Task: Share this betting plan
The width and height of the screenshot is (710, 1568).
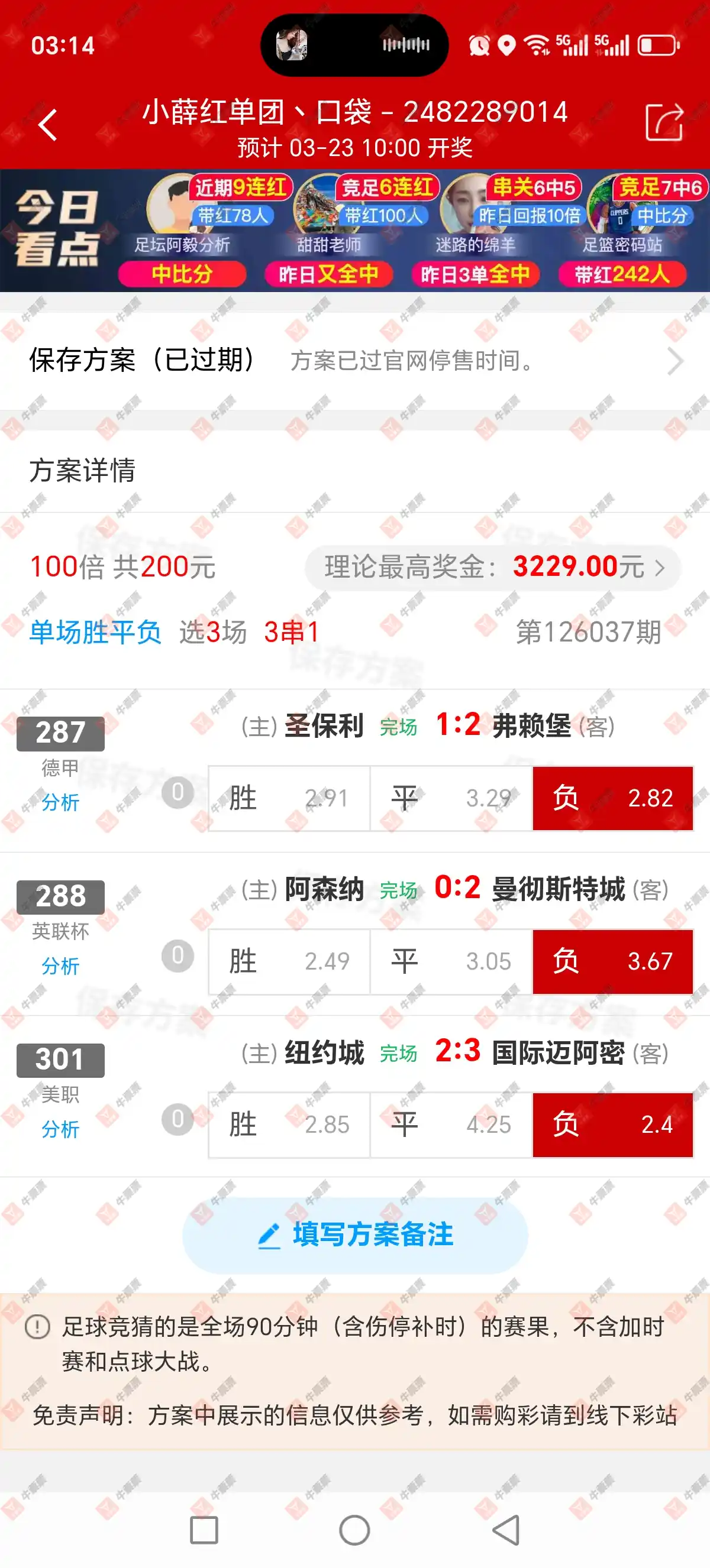Action: point(663,123)
